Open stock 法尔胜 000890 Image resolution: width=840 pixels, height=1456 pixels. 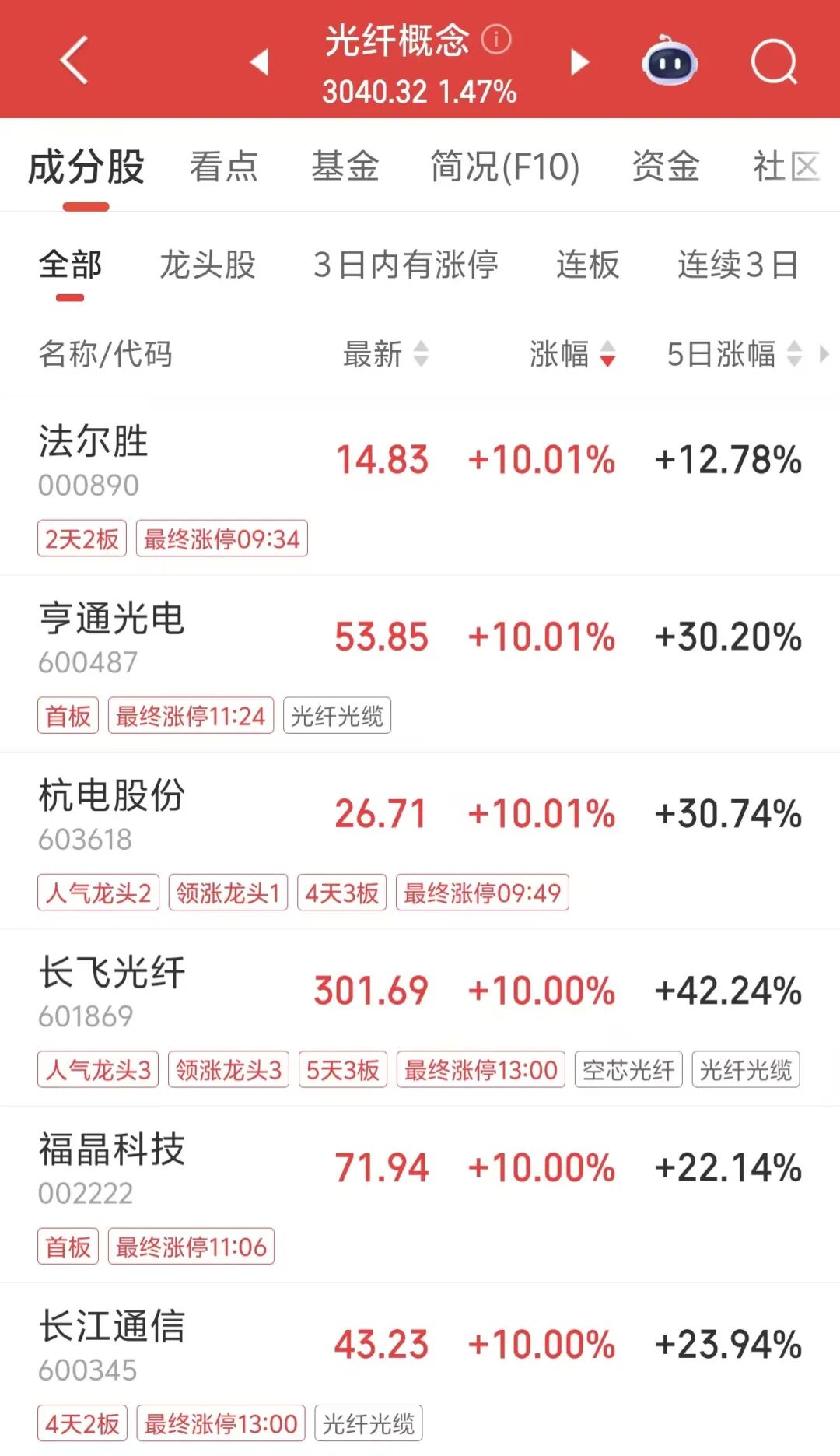(93, 459)
